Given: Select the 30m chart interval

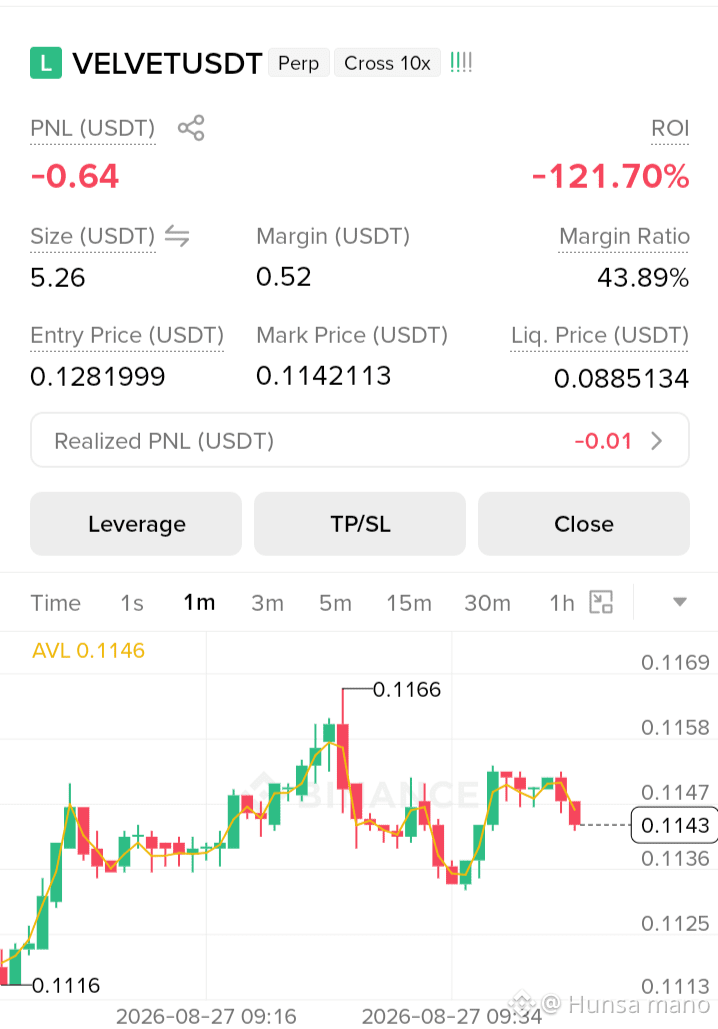Looking at the screenshot, I should tap(487, 602).
